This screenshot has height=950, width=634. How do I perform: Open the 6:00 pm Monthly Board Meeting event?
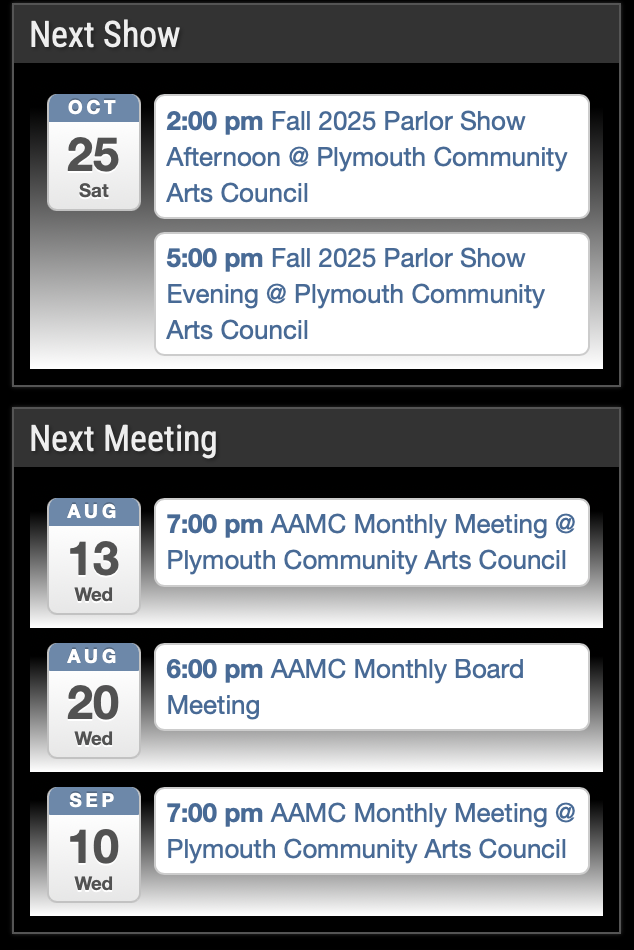(x=372, y=687)
